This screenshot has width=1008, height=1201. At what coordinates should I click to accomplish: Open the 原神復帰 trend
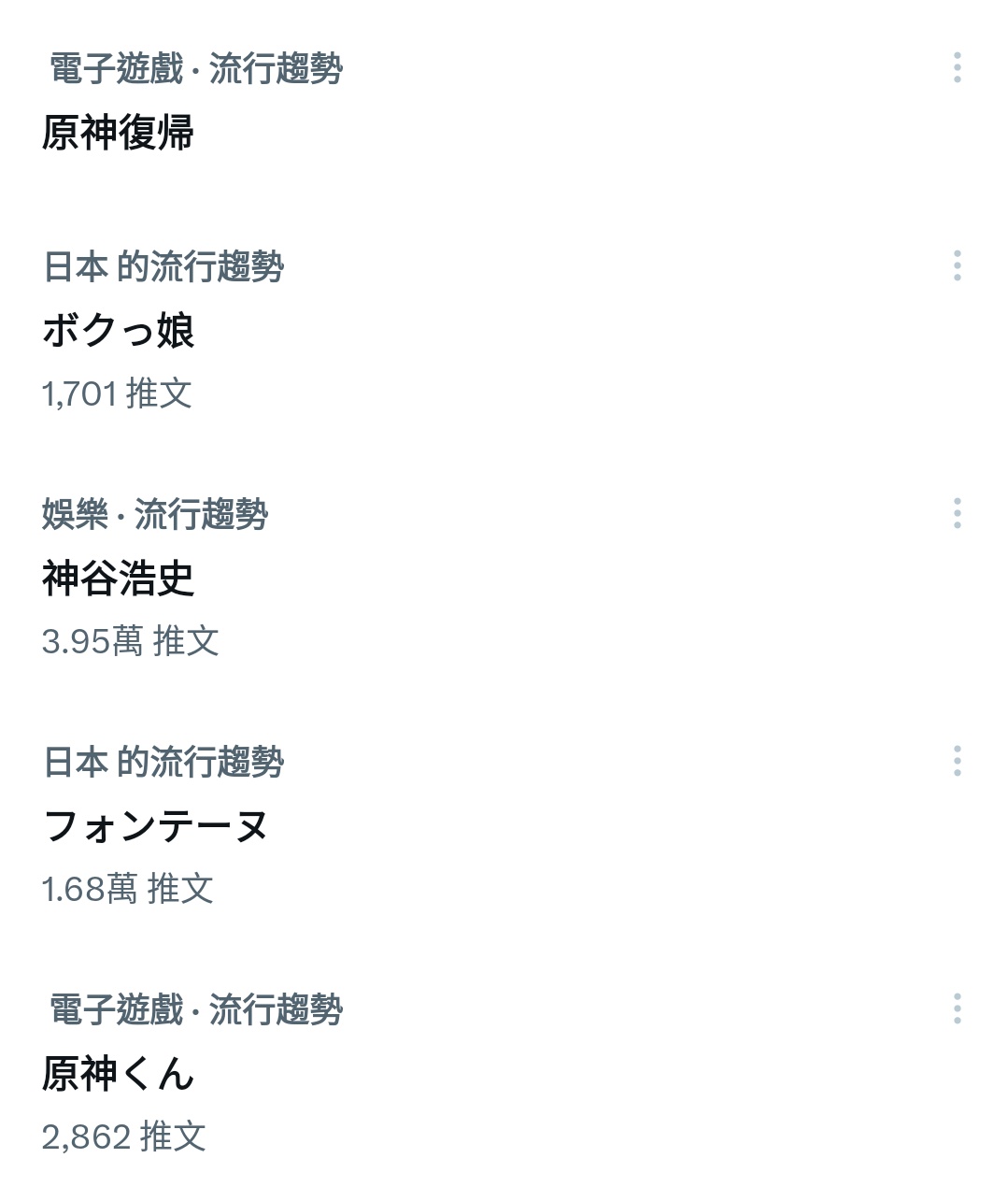click(x=119, y=133)
